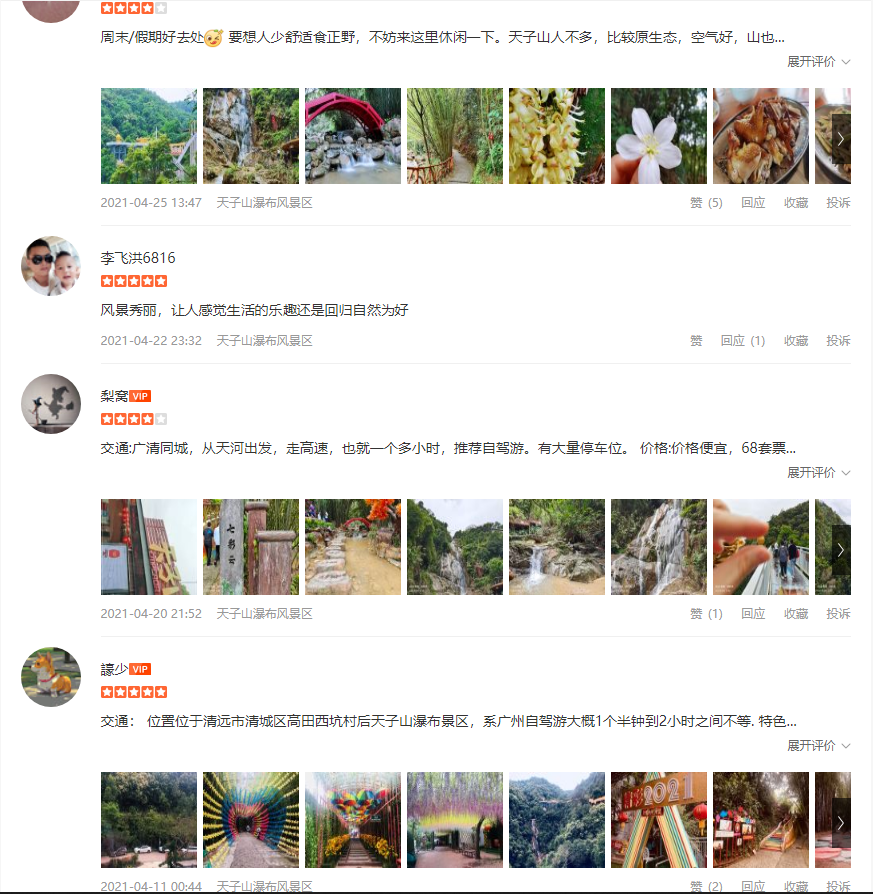The width and height of the screenshot is (873, 894).
Task: Open 天子山瀑布风景区 link under 李飞洪6816's review
Action: [x=264, y=341]
